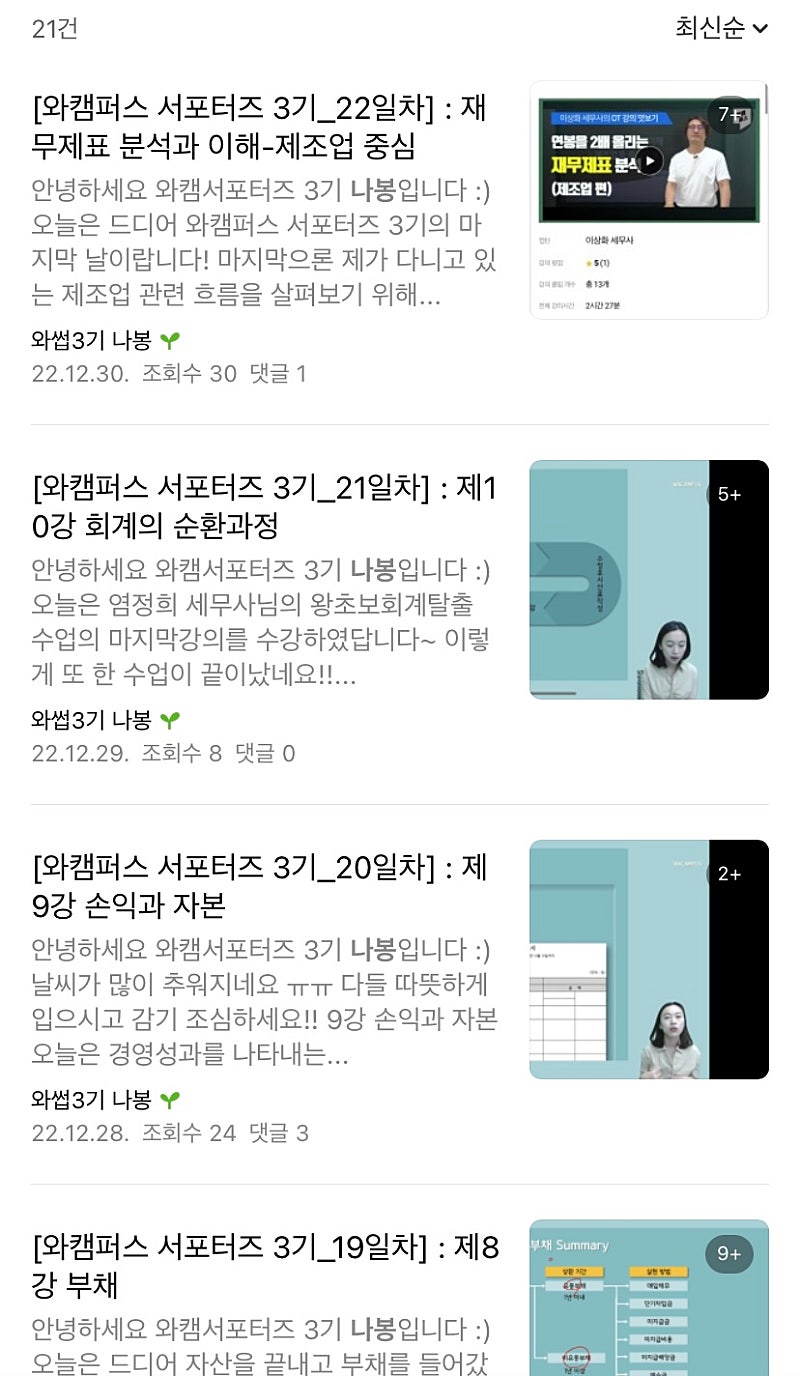Screen dimensions: 800x1376
Task: Open the 최신순 sort dropdown
Action: pos(721,28)
